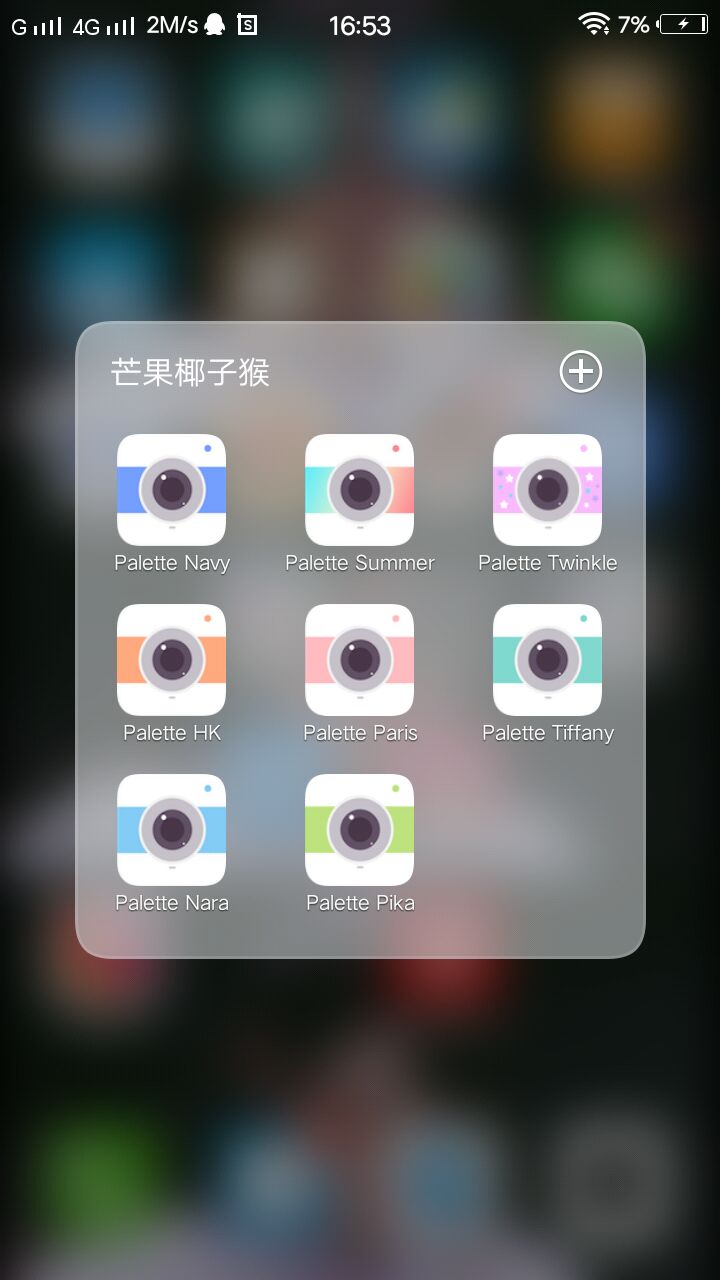720x1280 pixels.
Task: Open the Palette Navy app
Action: [x=172, y=490]
